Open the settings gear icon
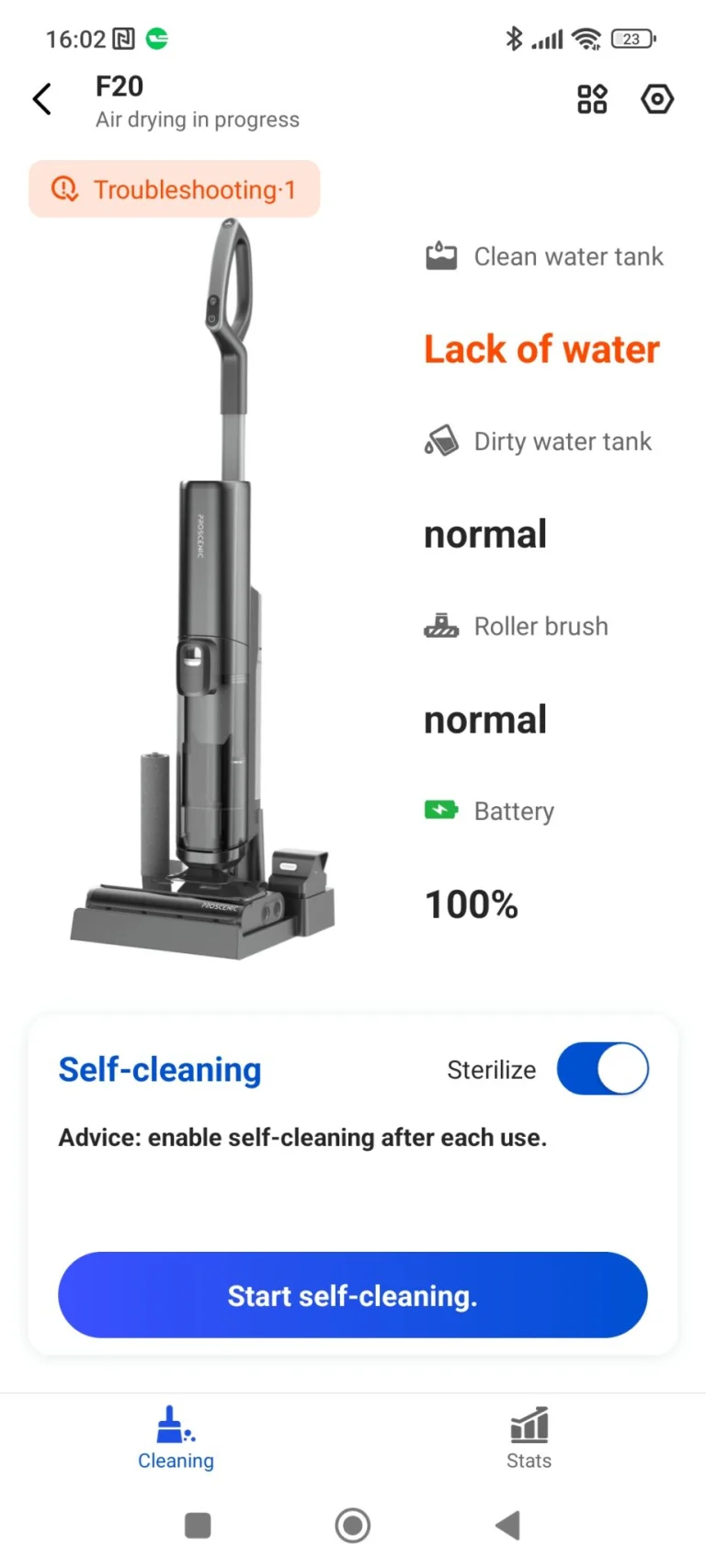The width and height of the screenshot is (706, 1568). click(656, 99)
